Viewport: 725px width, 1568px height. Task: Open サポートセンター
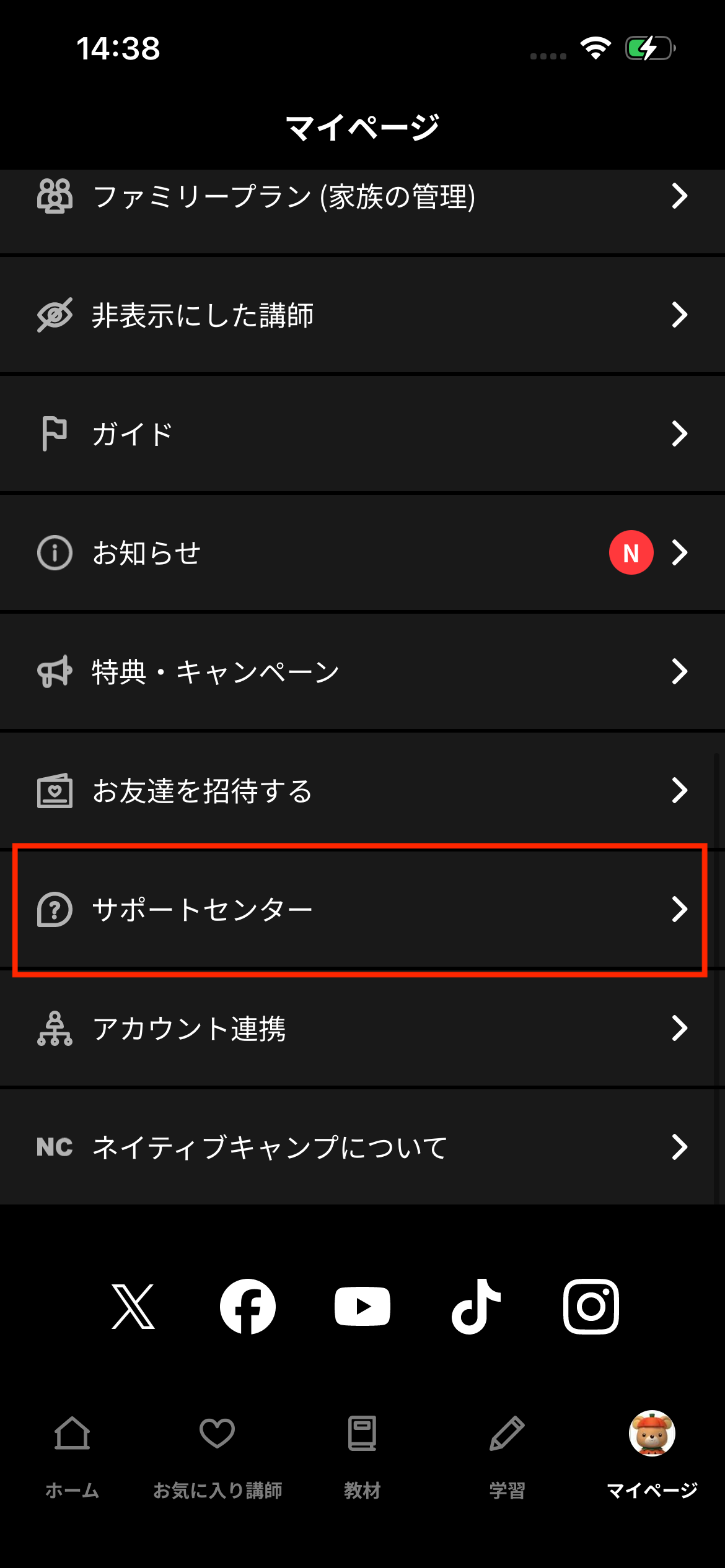click(x=362, y=910)
